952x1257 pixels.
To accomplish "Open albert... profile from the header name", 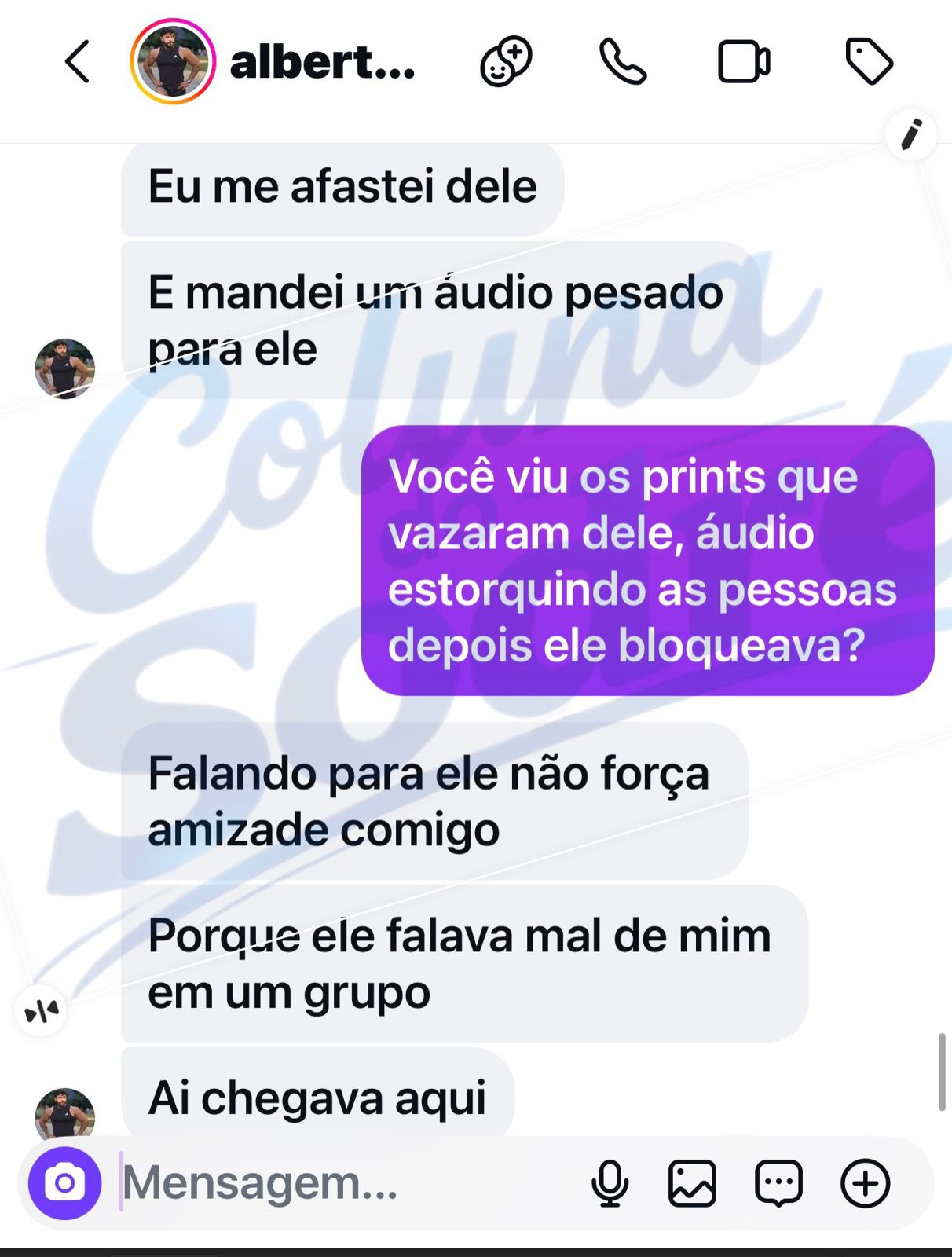I will click(322, 63).
